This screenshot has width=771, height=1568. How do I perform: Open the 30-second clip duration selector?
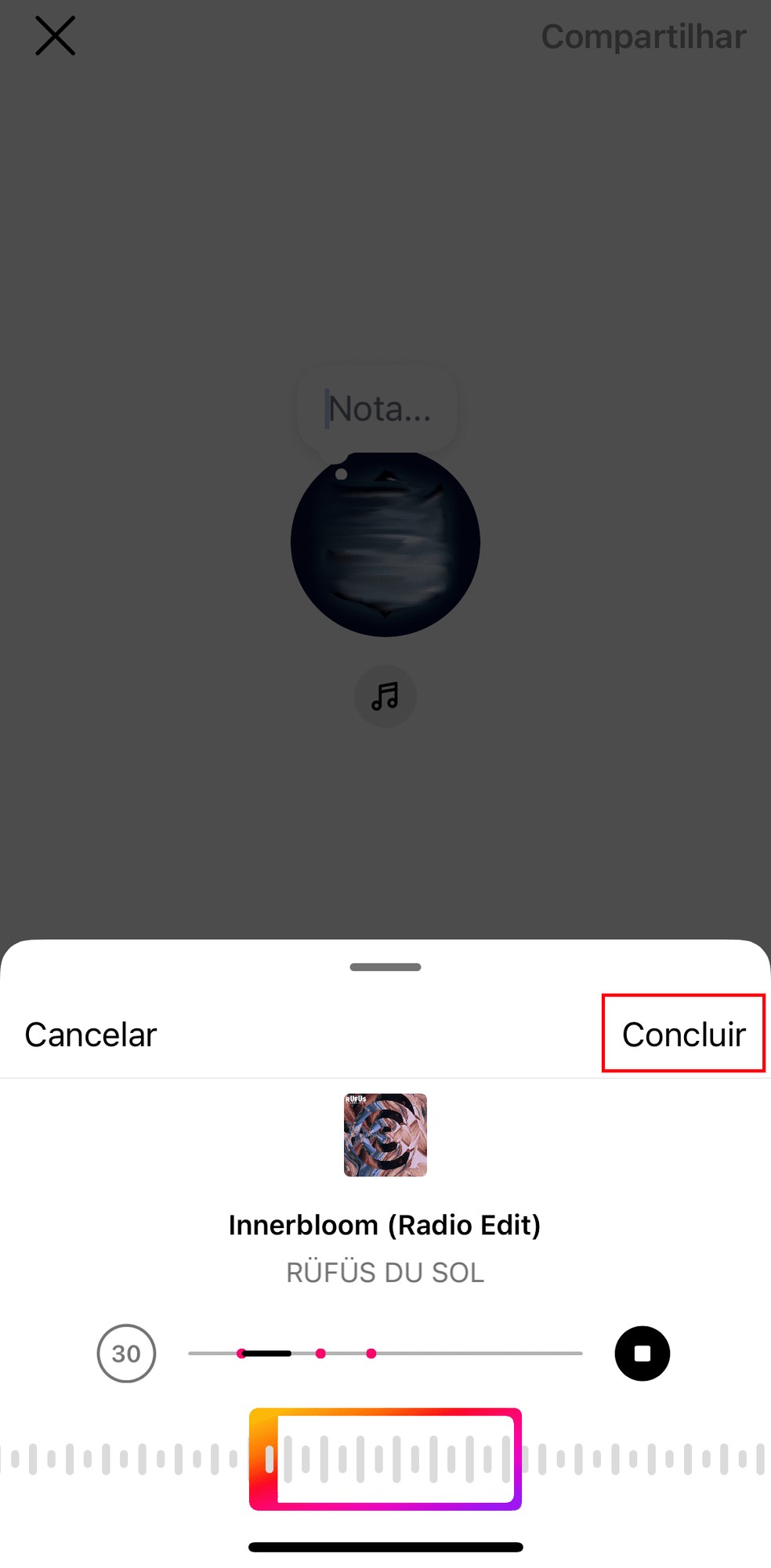[126, 1353]
